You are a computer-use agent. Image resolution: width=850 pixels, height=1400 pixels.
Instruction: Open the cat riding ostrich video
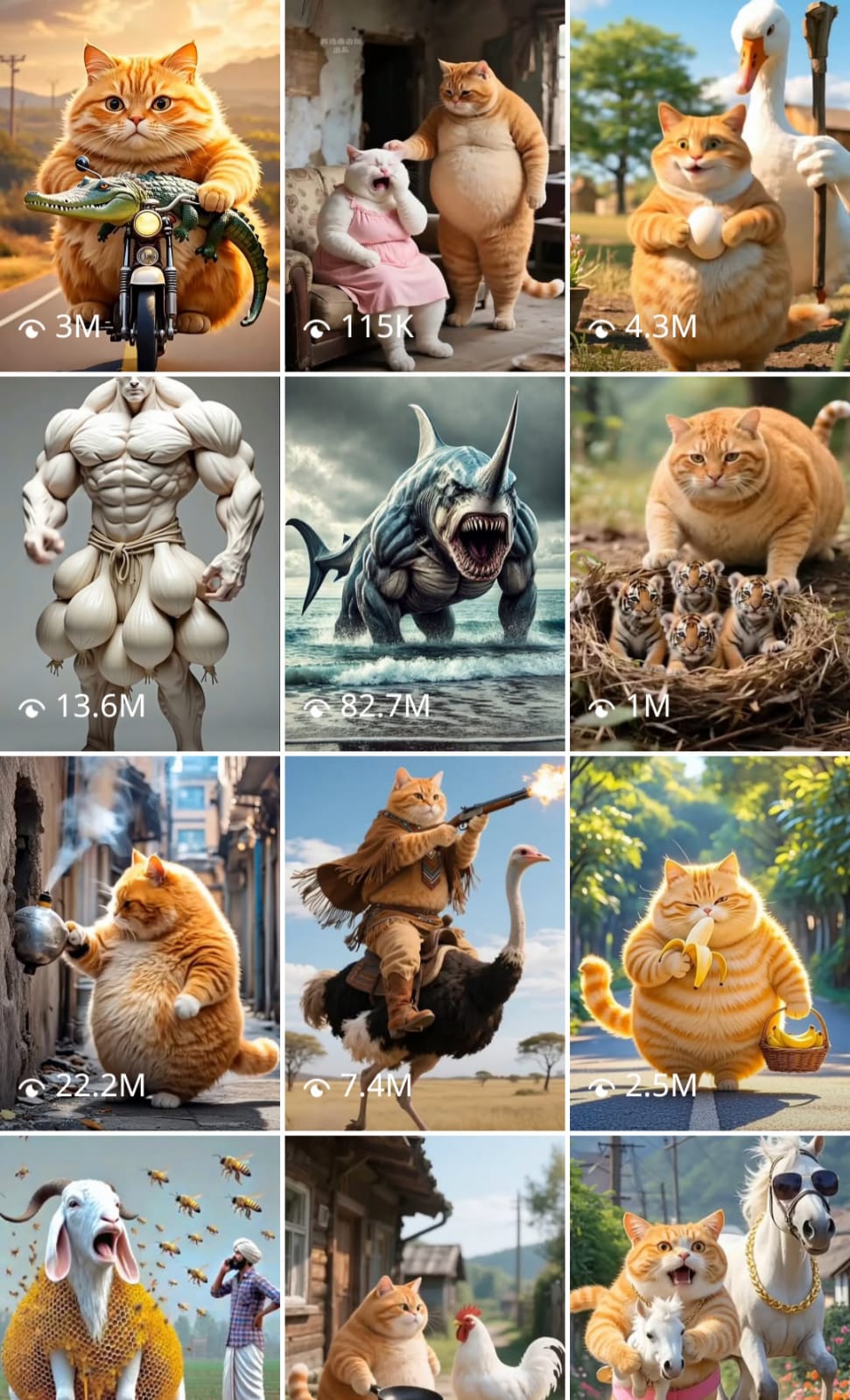(x=425, y=943)
